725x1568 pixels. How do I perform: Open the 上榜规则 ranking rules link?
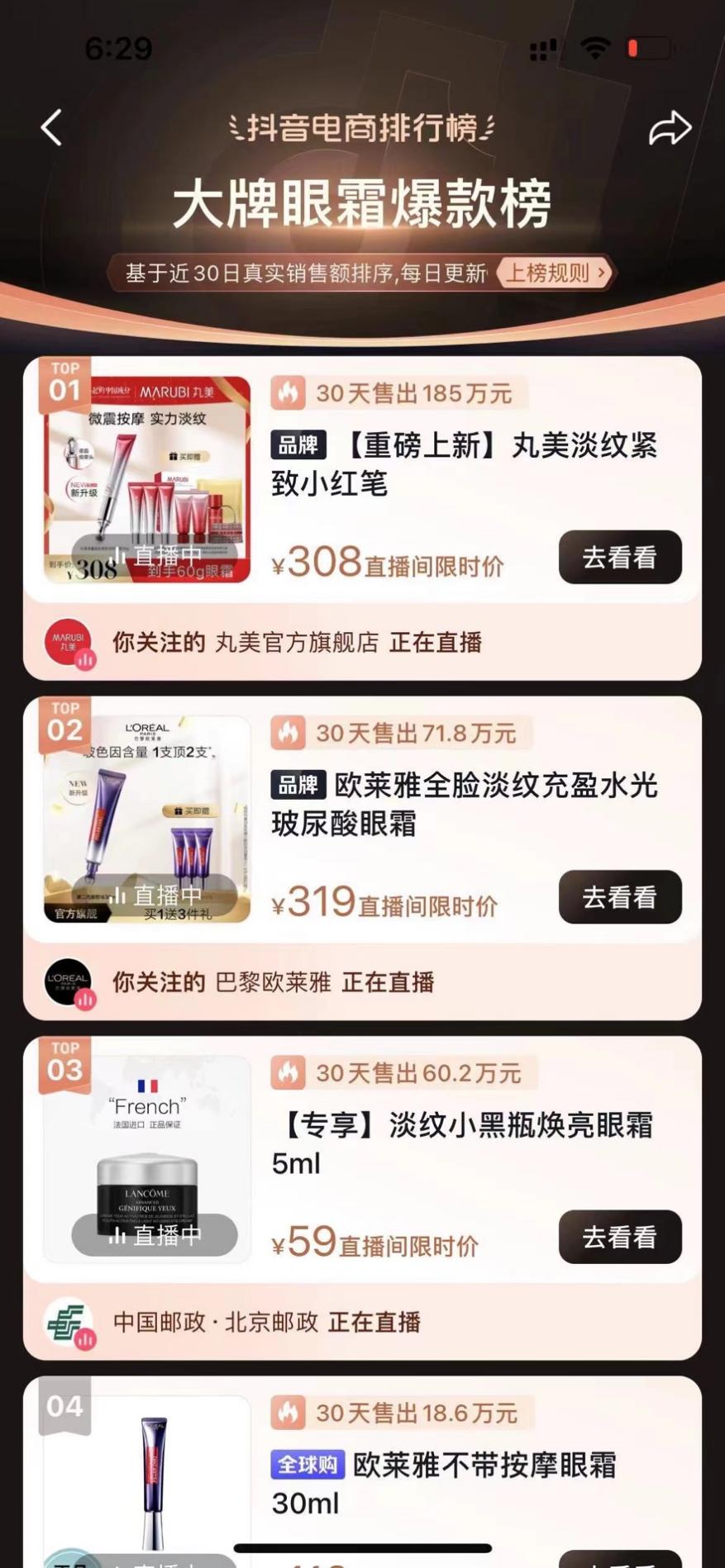(x=555, y=273)
